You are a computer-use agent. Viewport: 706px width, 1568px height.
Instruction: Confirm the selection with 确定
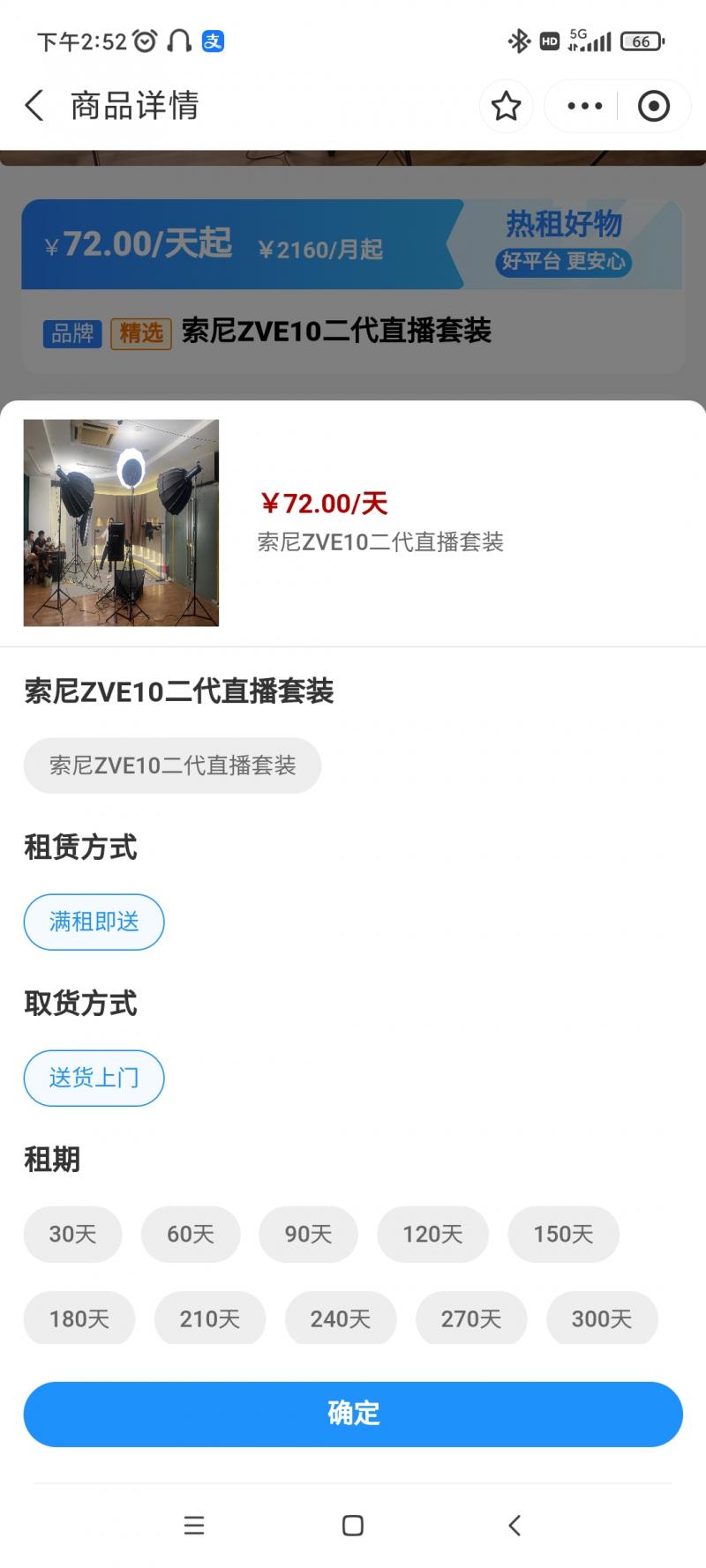coord(353,1414)
